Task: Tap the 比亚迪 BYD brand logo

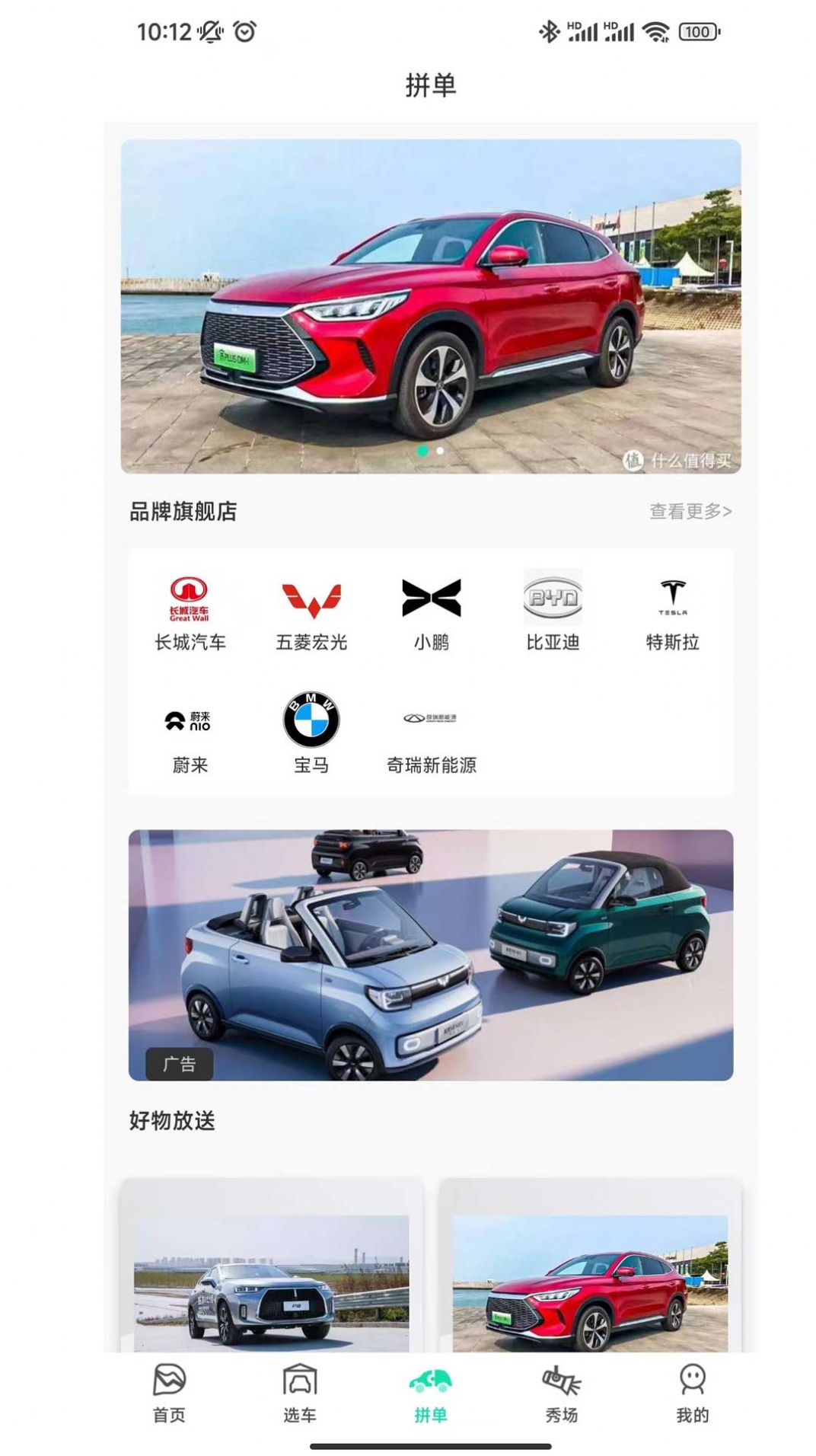Action: click(553, 600)
